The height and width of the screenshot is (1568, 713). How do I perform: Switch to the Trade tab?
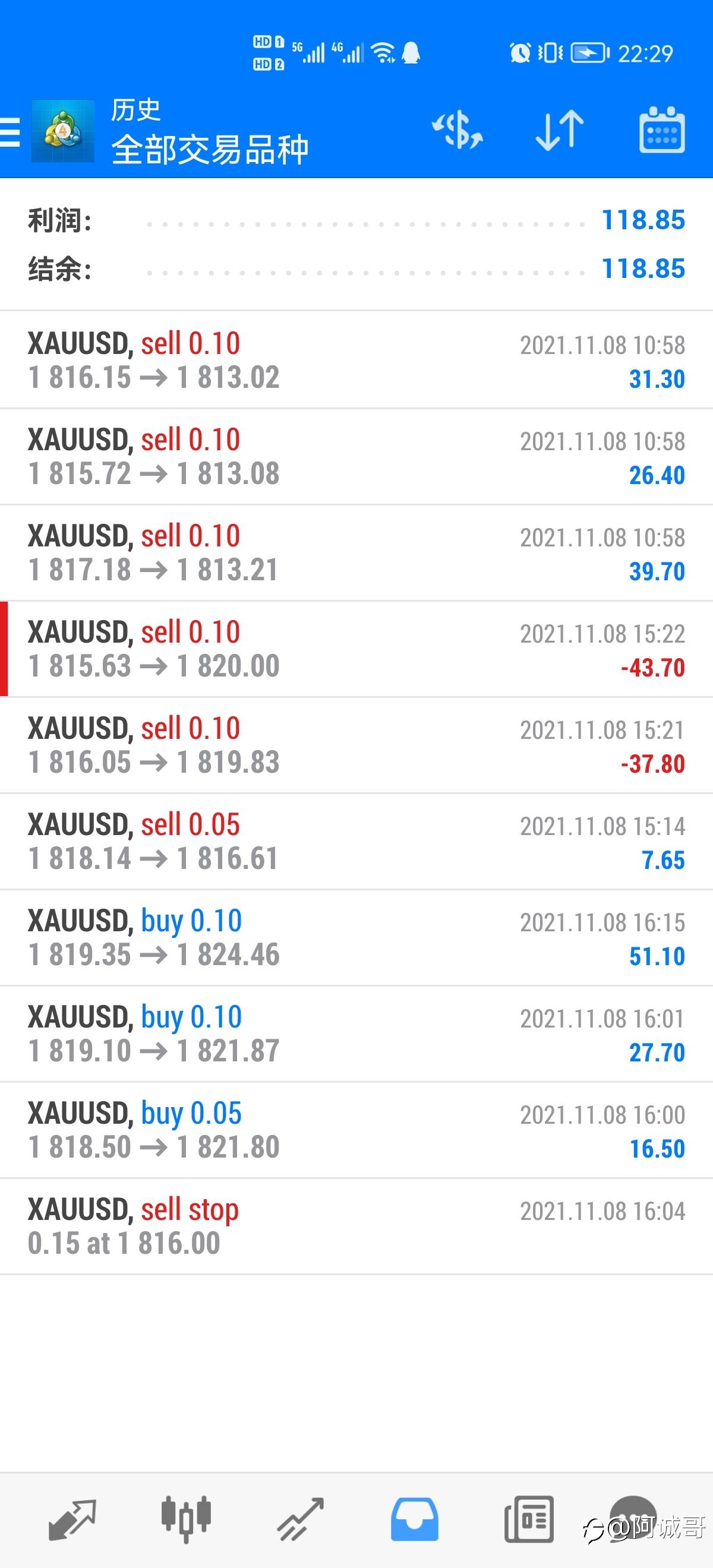[x=300, y=1519]
